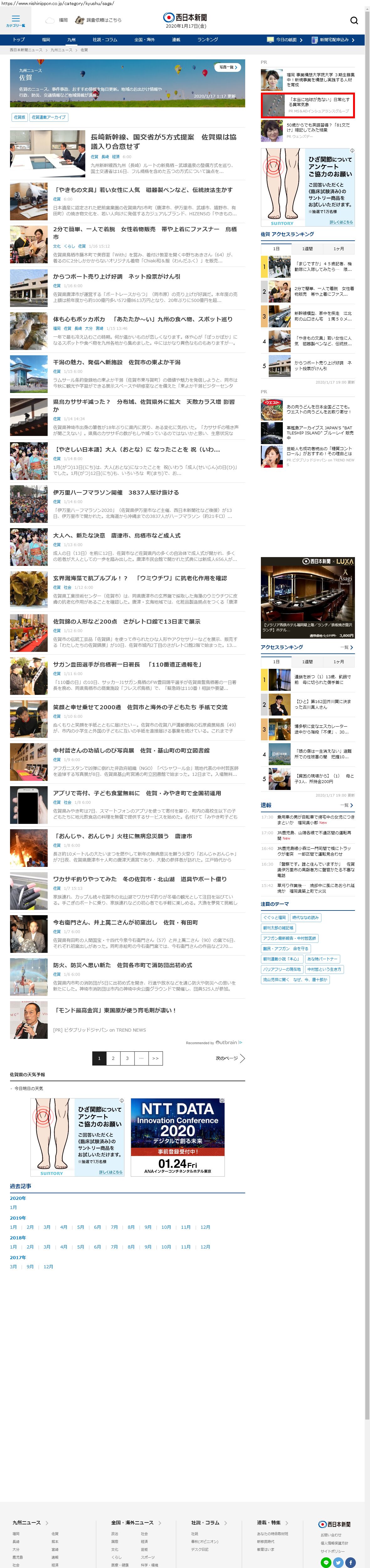370x1568 pixels.
Task: Open the NTT DATA conference ad banner
Action: point(178,1136)
